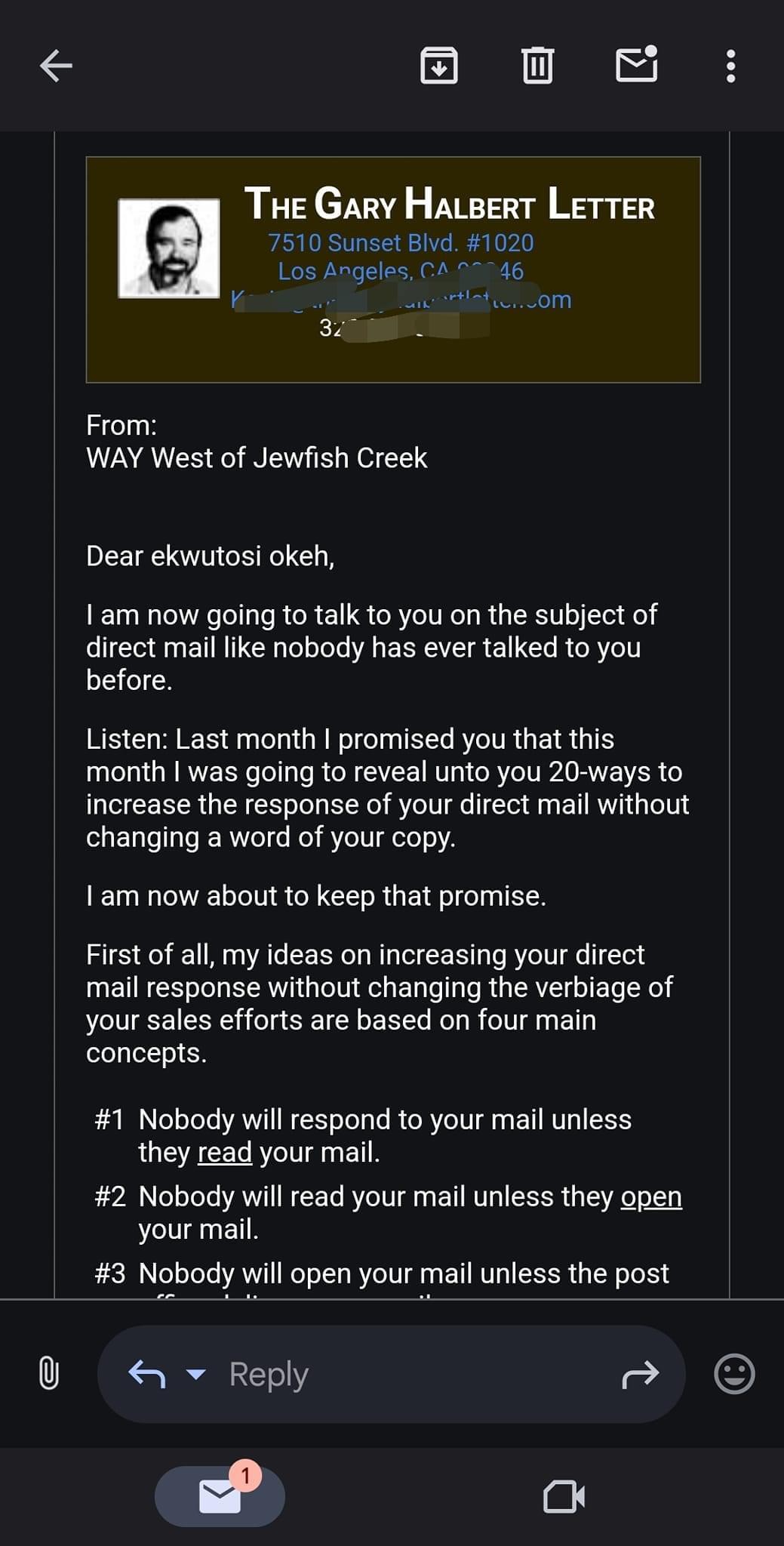Add an emoji reaction
The height and width of the screenshot is (1546, 784).
733,1373
